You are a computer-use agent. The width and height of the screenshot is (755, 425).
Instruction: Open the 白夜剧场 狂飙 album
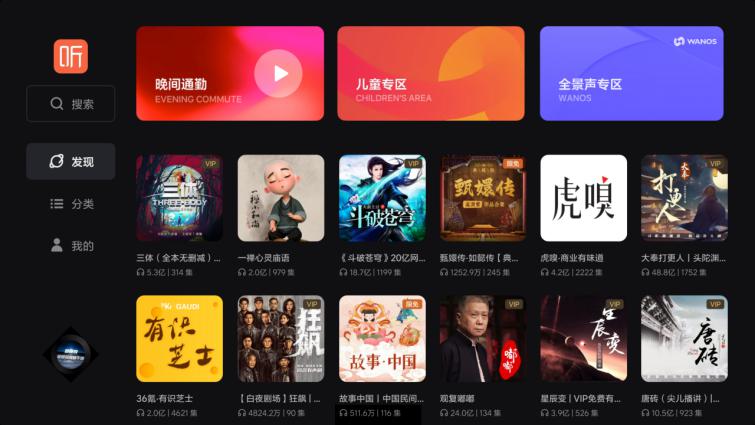(280, 338)
